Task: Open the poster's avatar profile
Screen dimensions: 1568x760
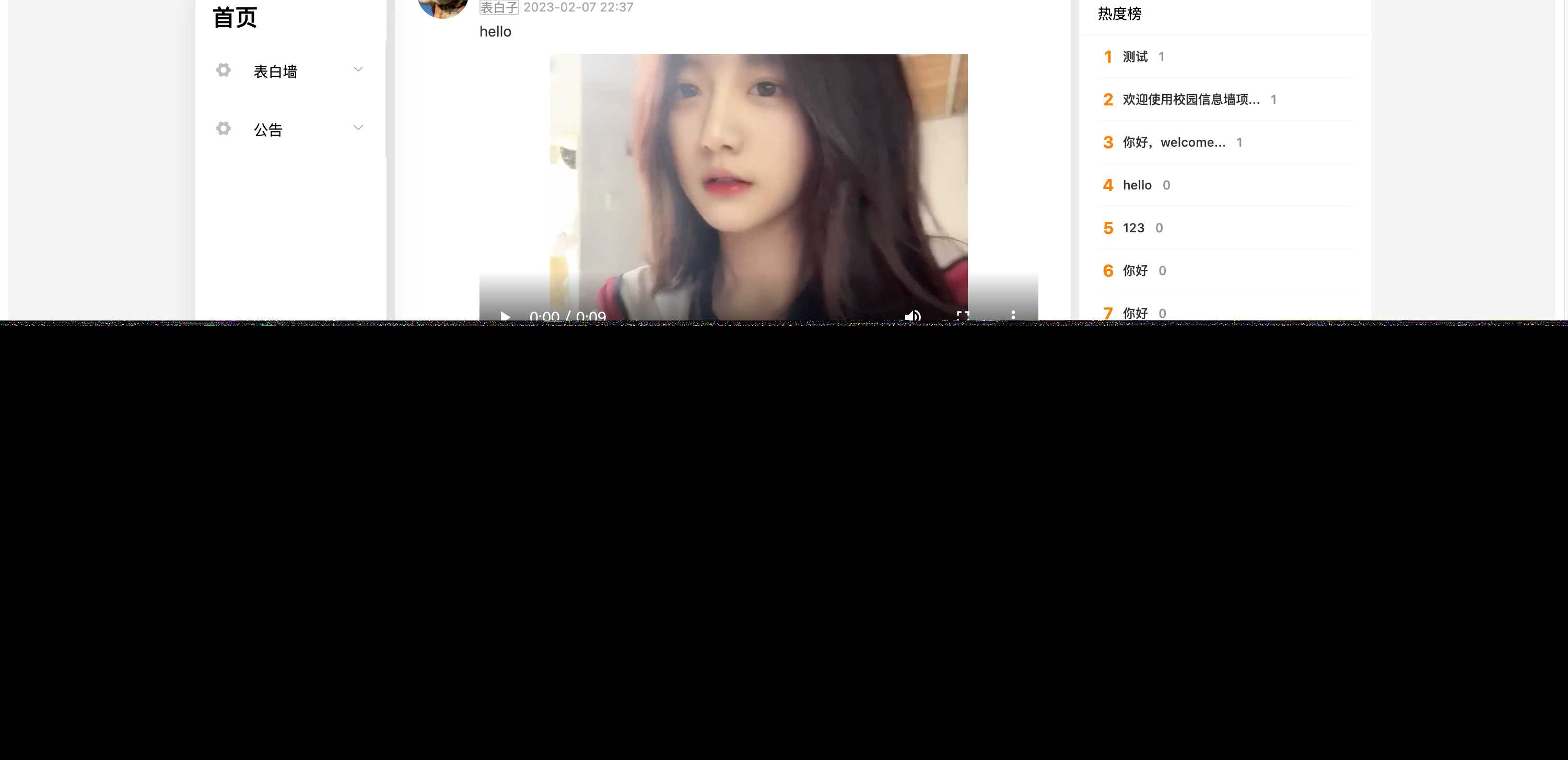Action: [x=442, y=7]
